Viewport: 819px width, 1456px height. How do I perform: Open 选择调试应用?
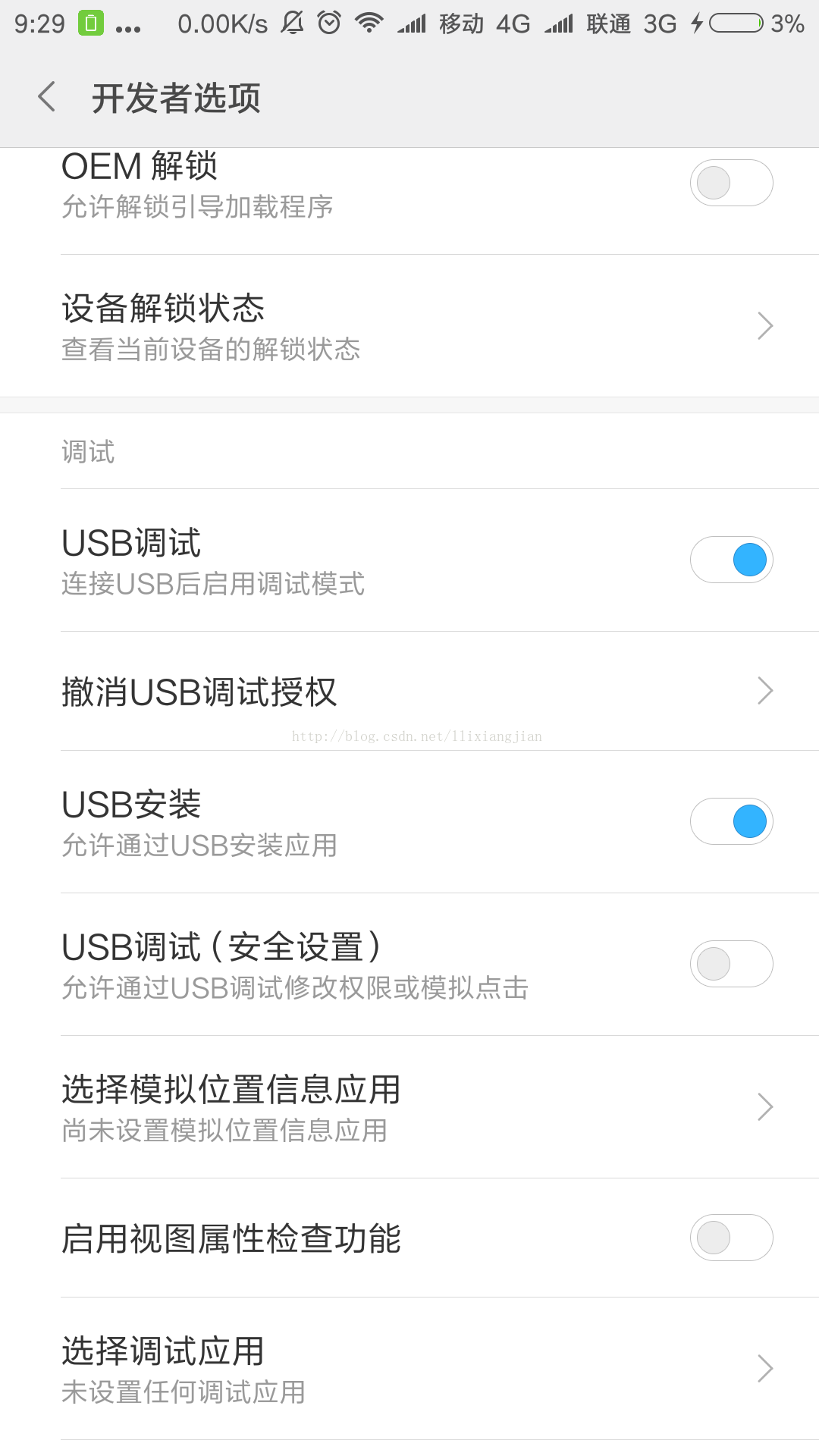point(409,1369)
